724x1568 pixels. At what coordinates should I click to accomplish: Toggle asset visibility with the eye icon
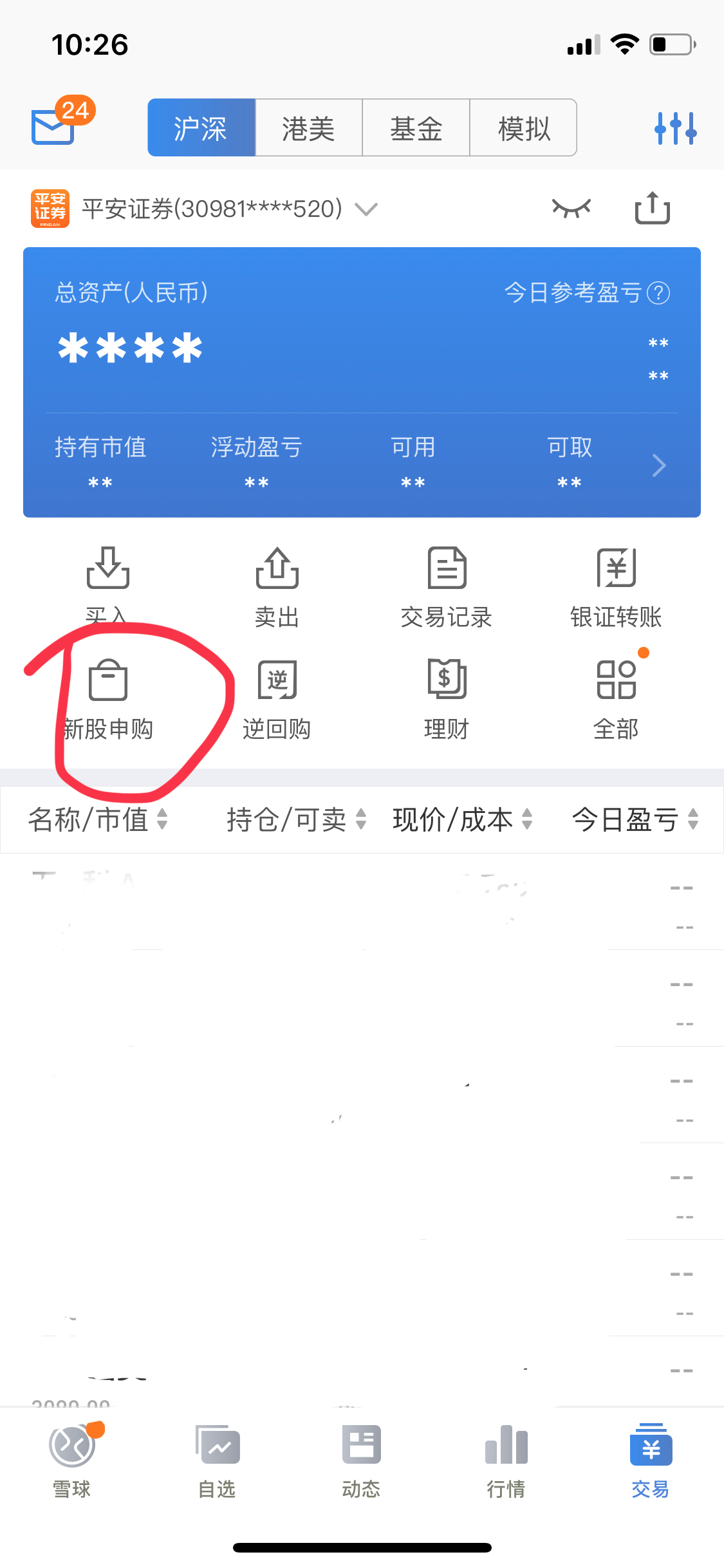(571, 209)
